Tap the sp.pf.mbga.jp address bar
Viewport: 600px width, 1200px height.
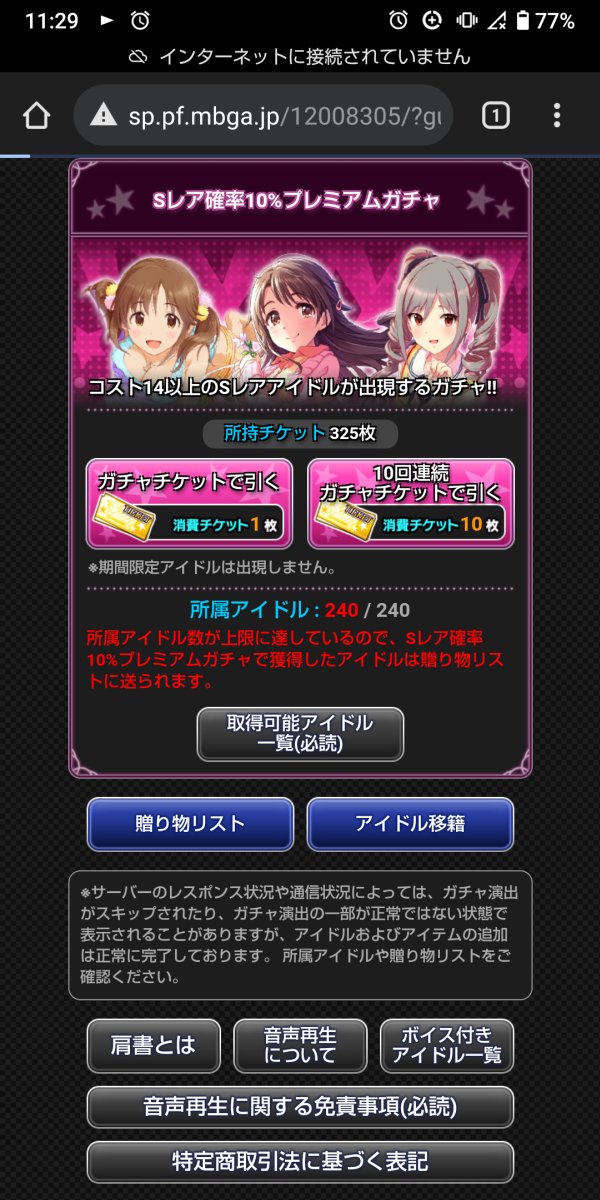(262, 116)
